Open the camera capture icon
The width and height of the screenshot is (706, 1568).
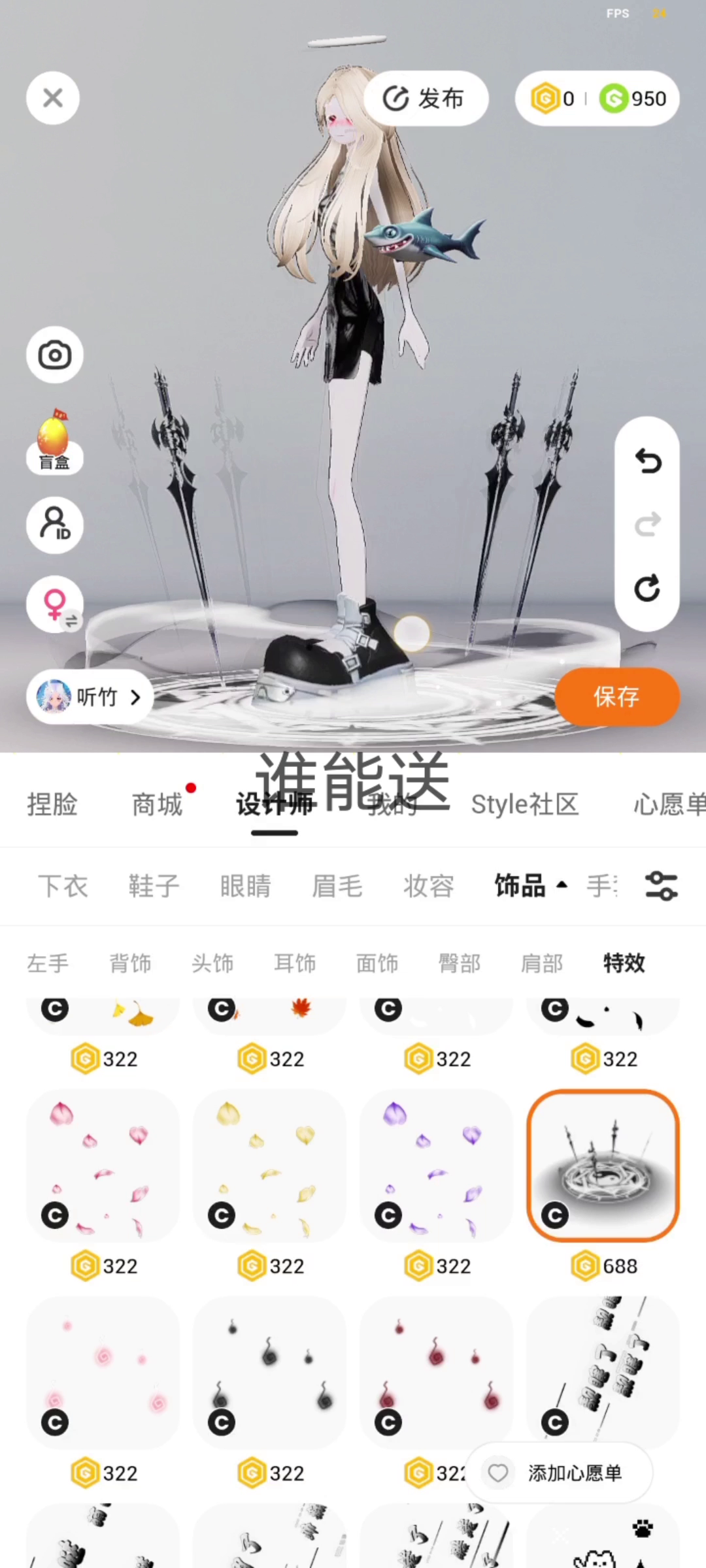click(x=55, y=355)
